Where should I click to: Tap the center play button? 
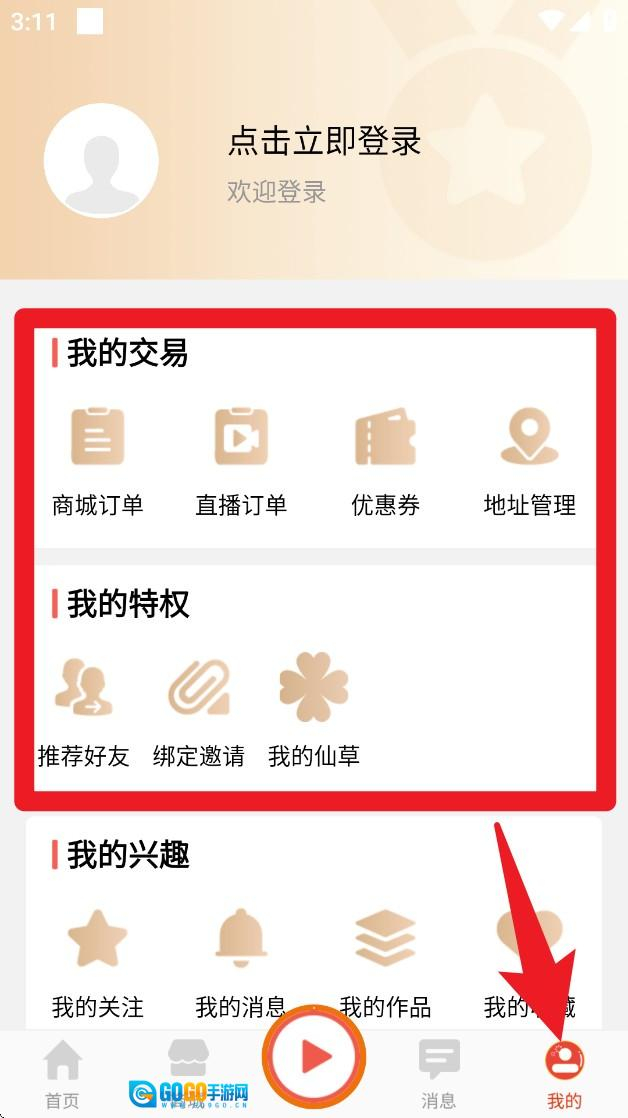click(314, 1057)
